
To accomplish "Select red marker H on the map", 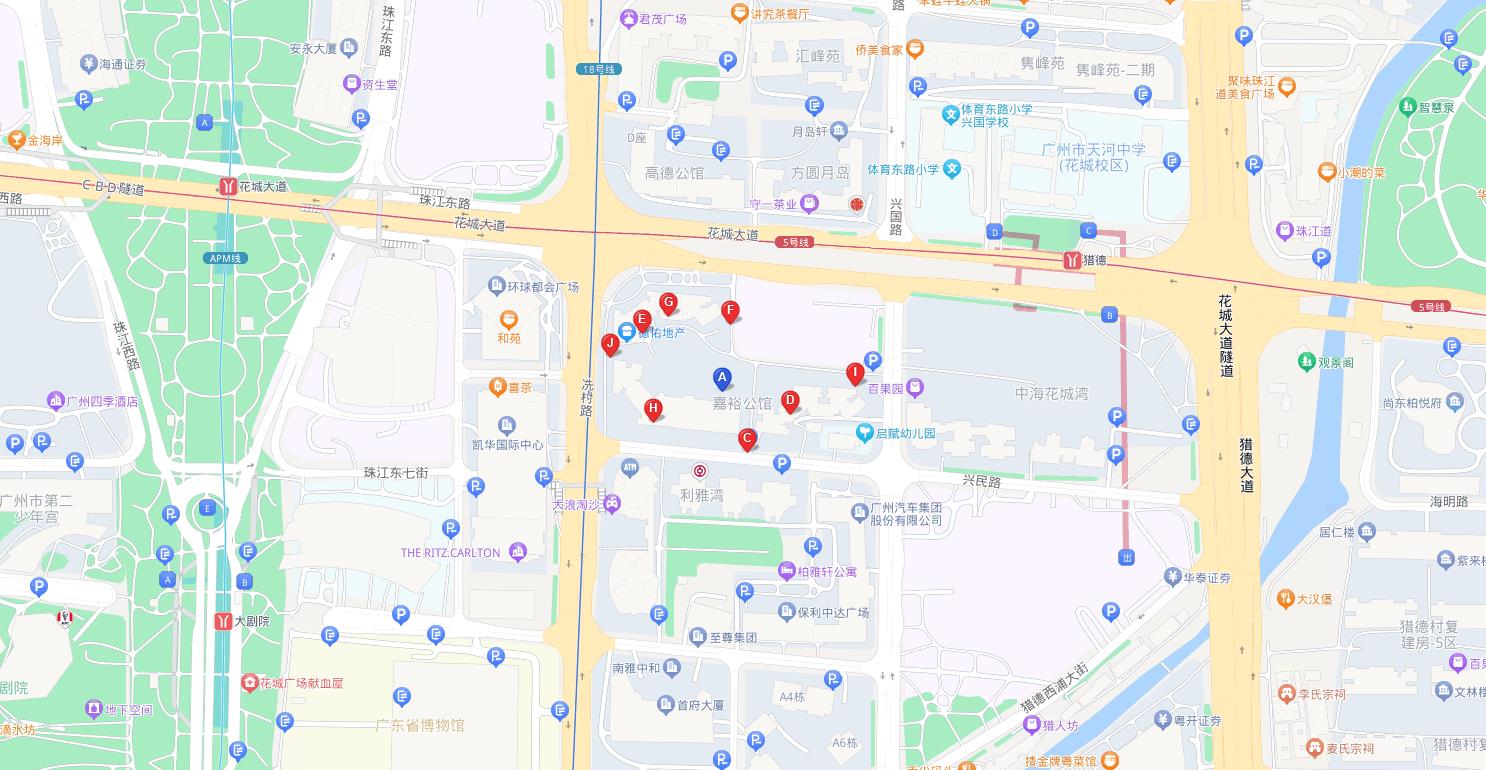I will coord(653,408).
